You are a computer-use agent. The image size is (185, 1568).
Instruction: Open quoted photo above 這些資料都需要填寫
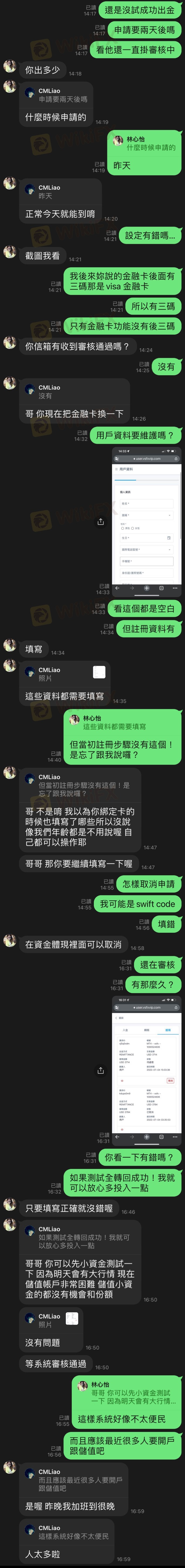99,672
